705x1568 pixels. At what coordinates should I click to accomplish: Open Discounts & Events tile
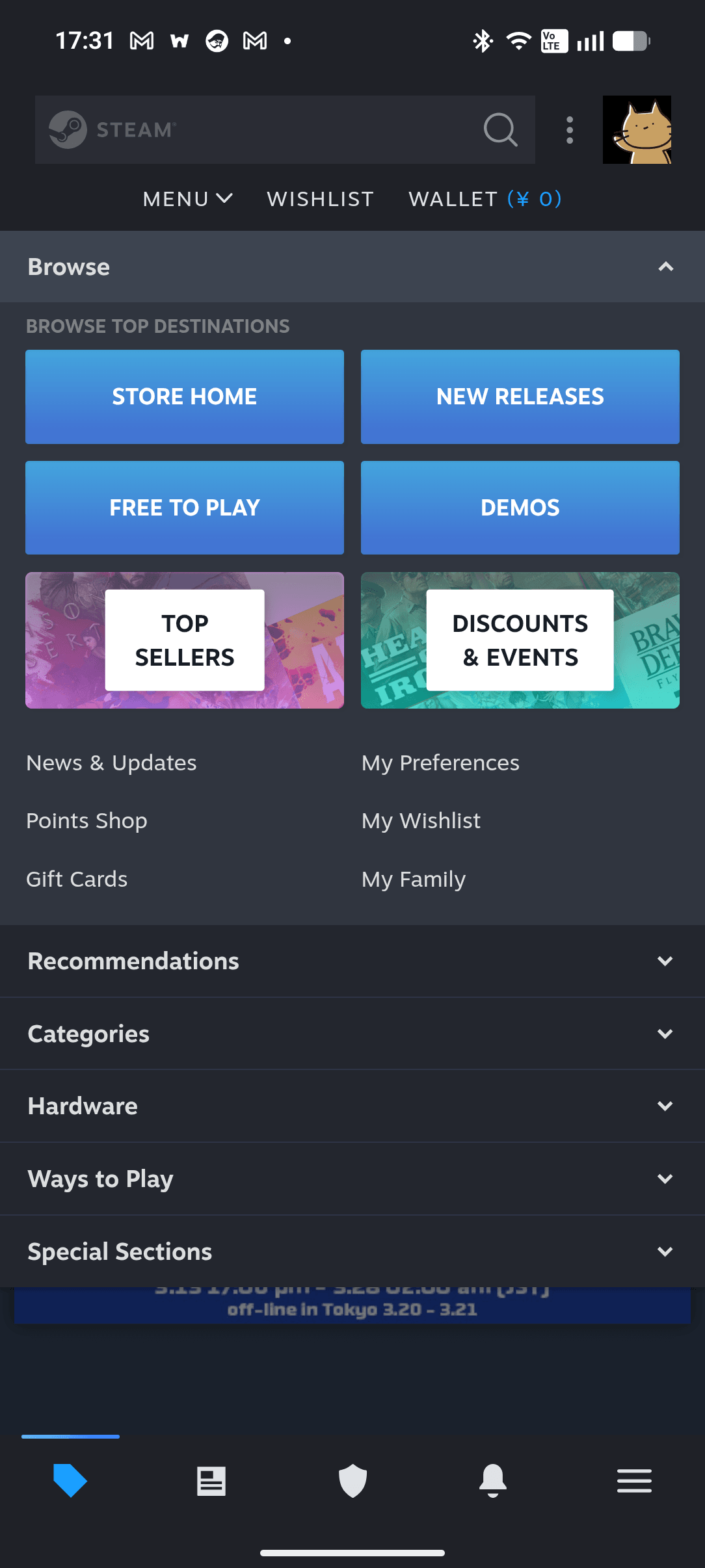coord(520,640)
